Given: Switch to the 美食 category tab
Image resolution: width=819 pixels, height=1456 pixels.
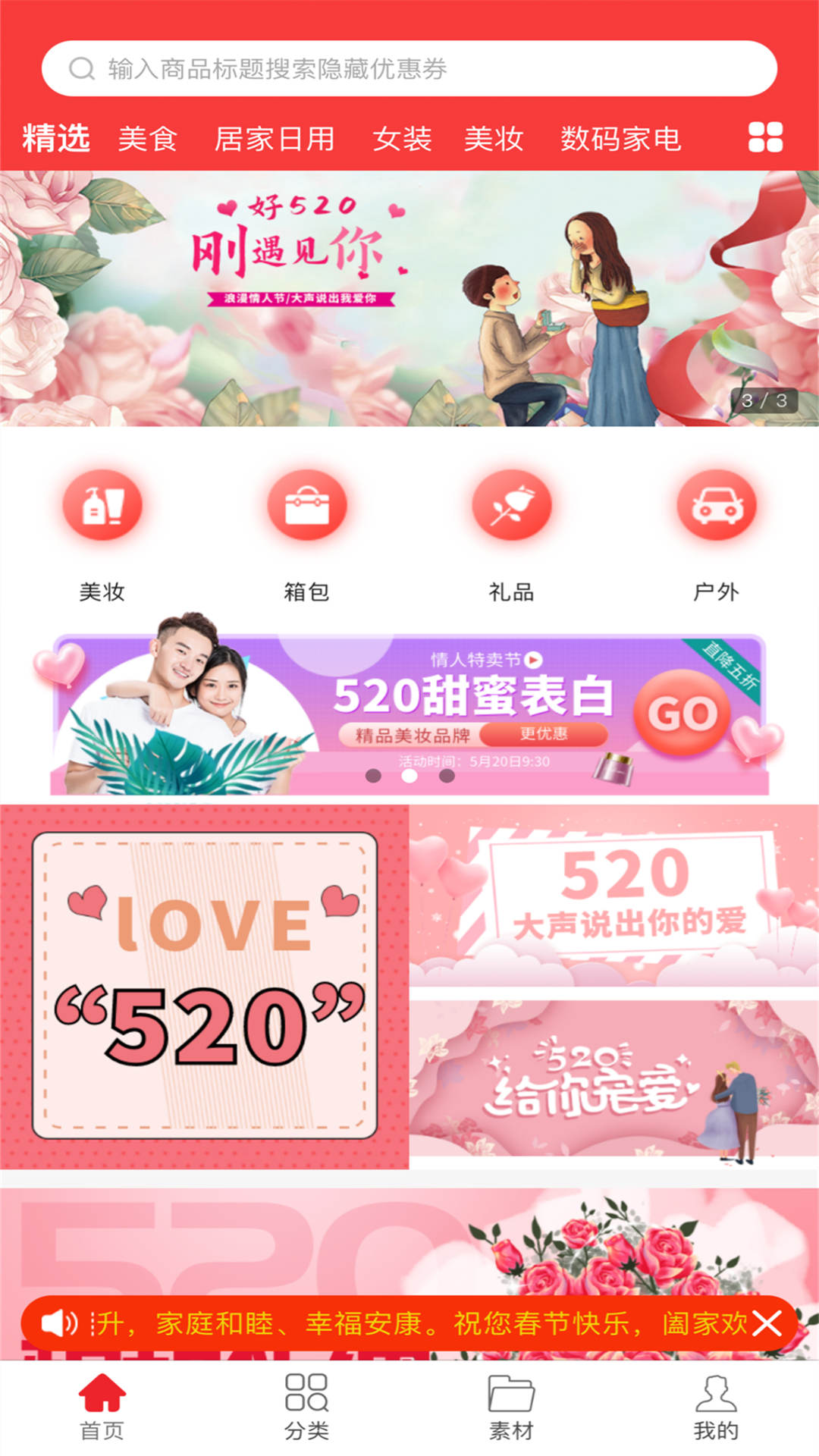Looking at the screenshot, I should [148, 139].
